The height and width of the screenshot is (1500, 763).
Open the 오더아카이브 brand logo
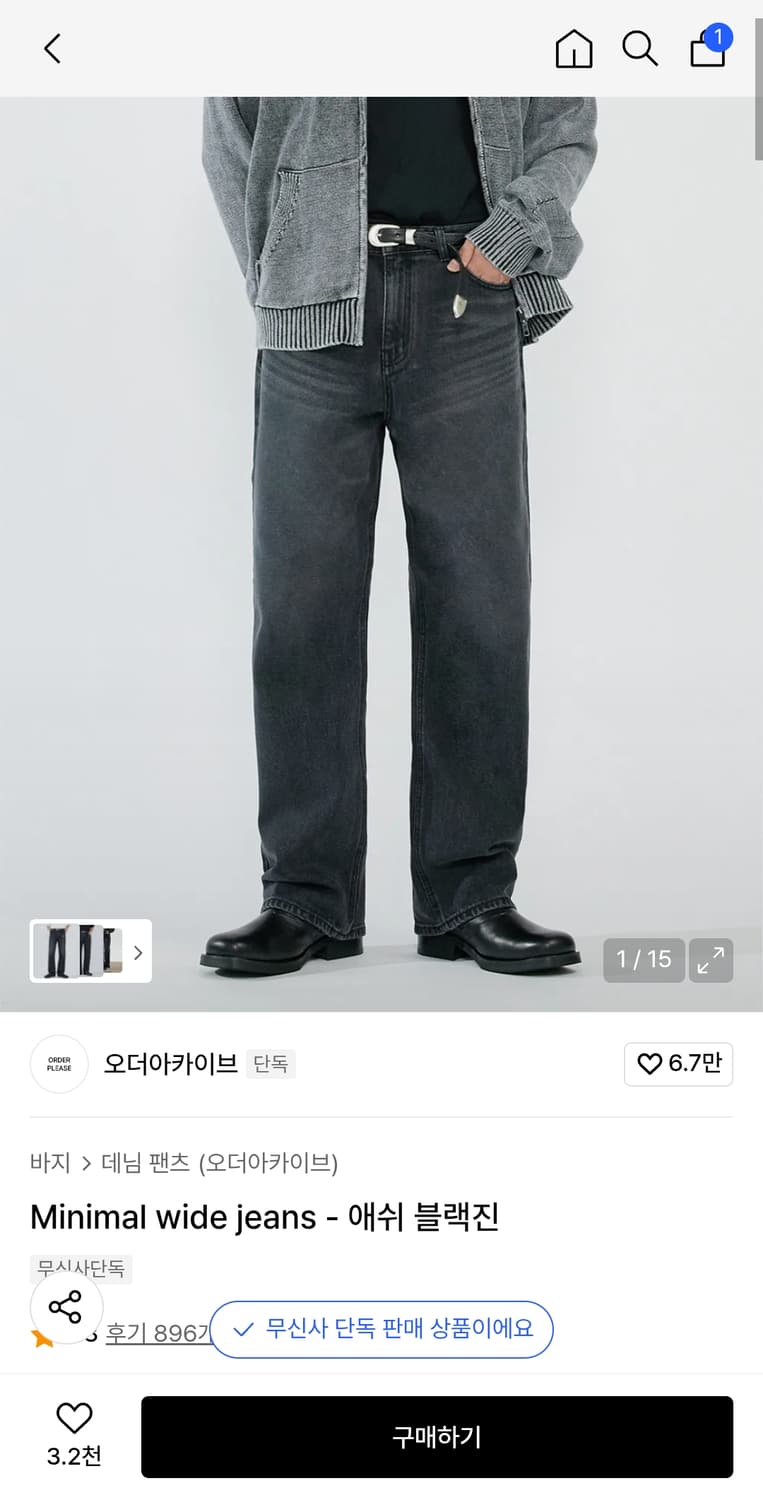click(59, 1064)
